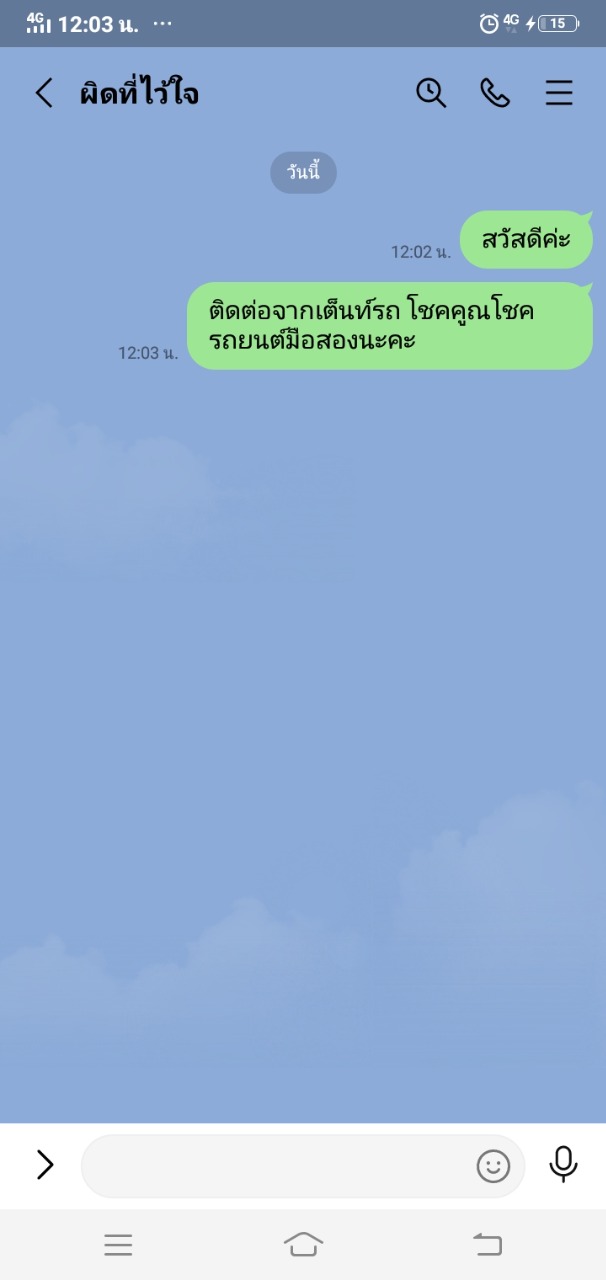Expand the attachment options arrow
Viewport: 606px width, 1280px height.
coord(45,1164)
